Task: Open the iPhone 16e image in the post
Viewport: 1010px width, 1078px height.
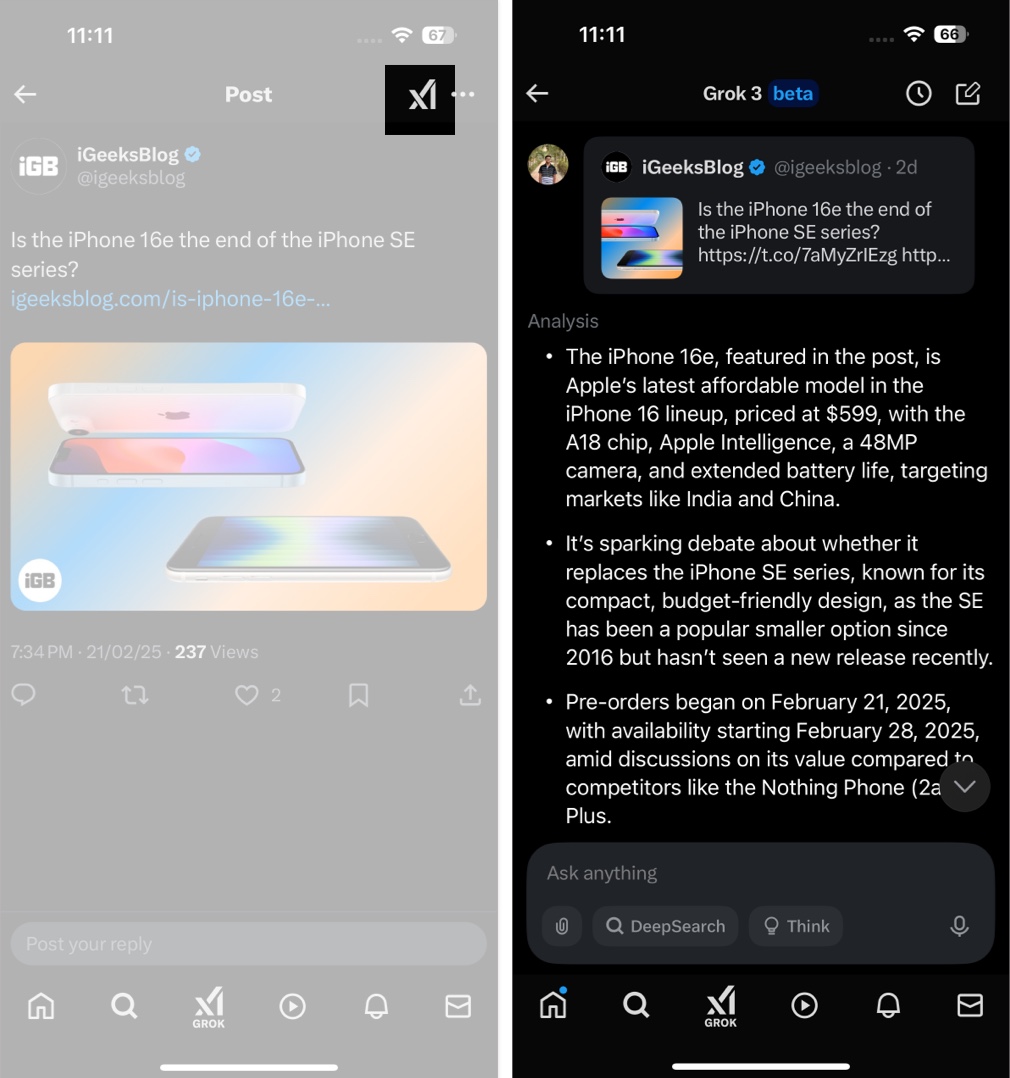Action: [249, 476]
